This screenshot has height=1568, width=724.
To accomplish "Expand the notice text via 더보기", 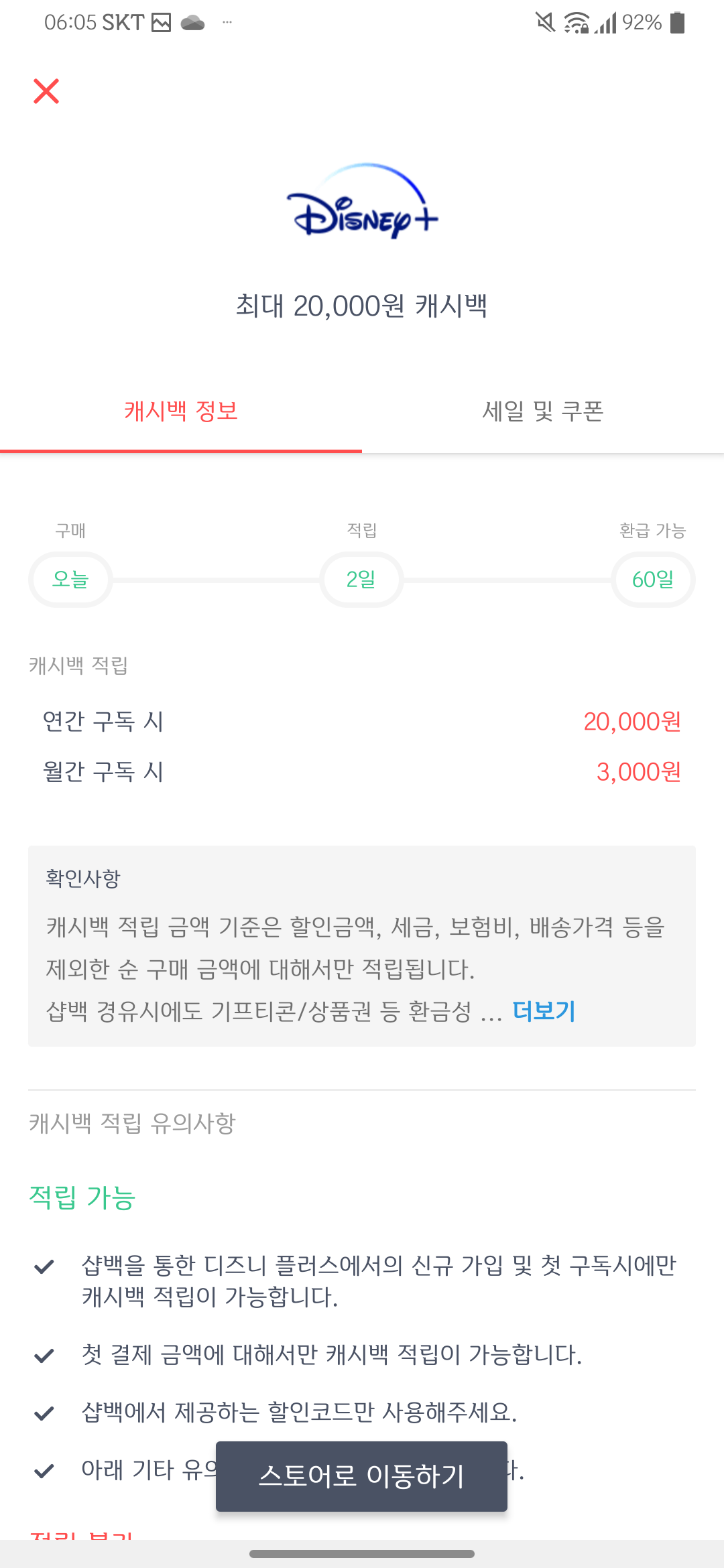I will [x=543, y=1012].
